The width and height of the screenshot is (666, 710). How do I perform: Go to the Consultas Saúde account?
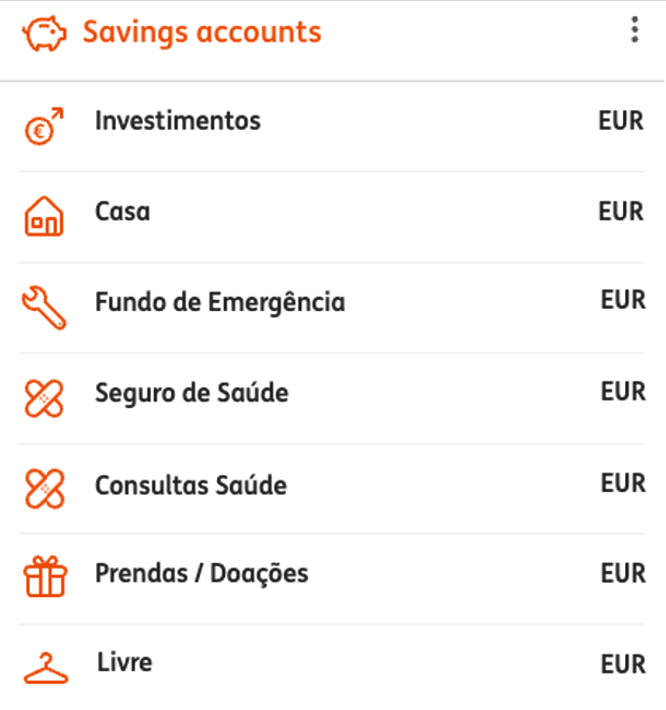coord(190,486)
